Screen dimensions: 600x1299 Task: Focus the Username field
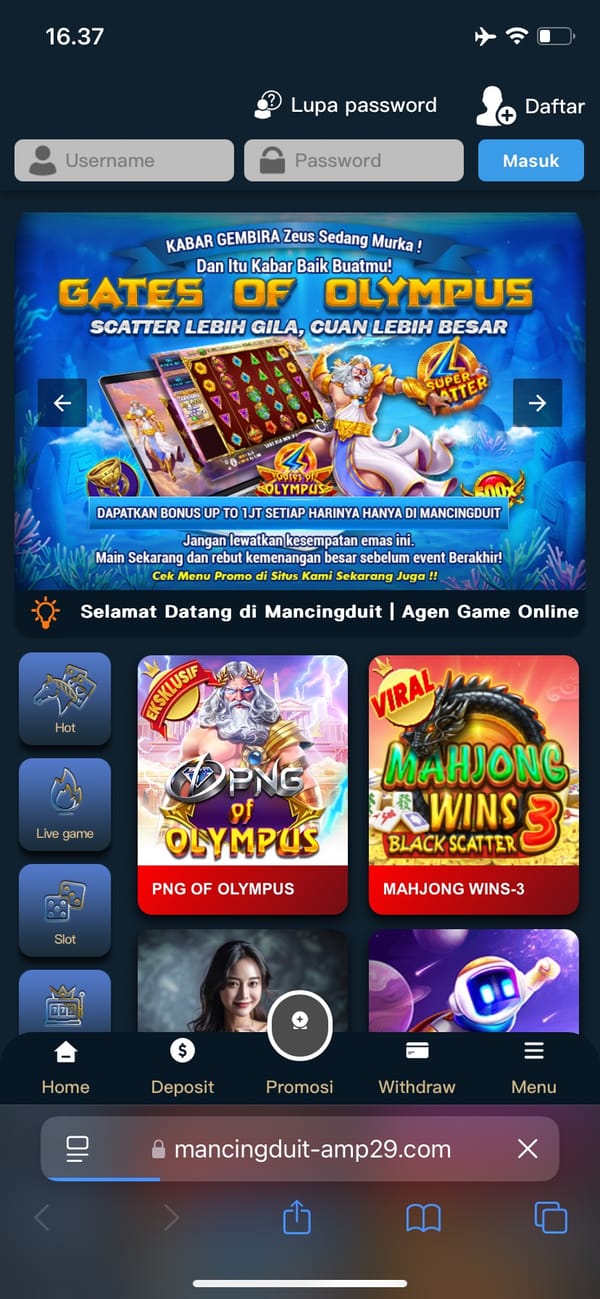pos(125,160)
